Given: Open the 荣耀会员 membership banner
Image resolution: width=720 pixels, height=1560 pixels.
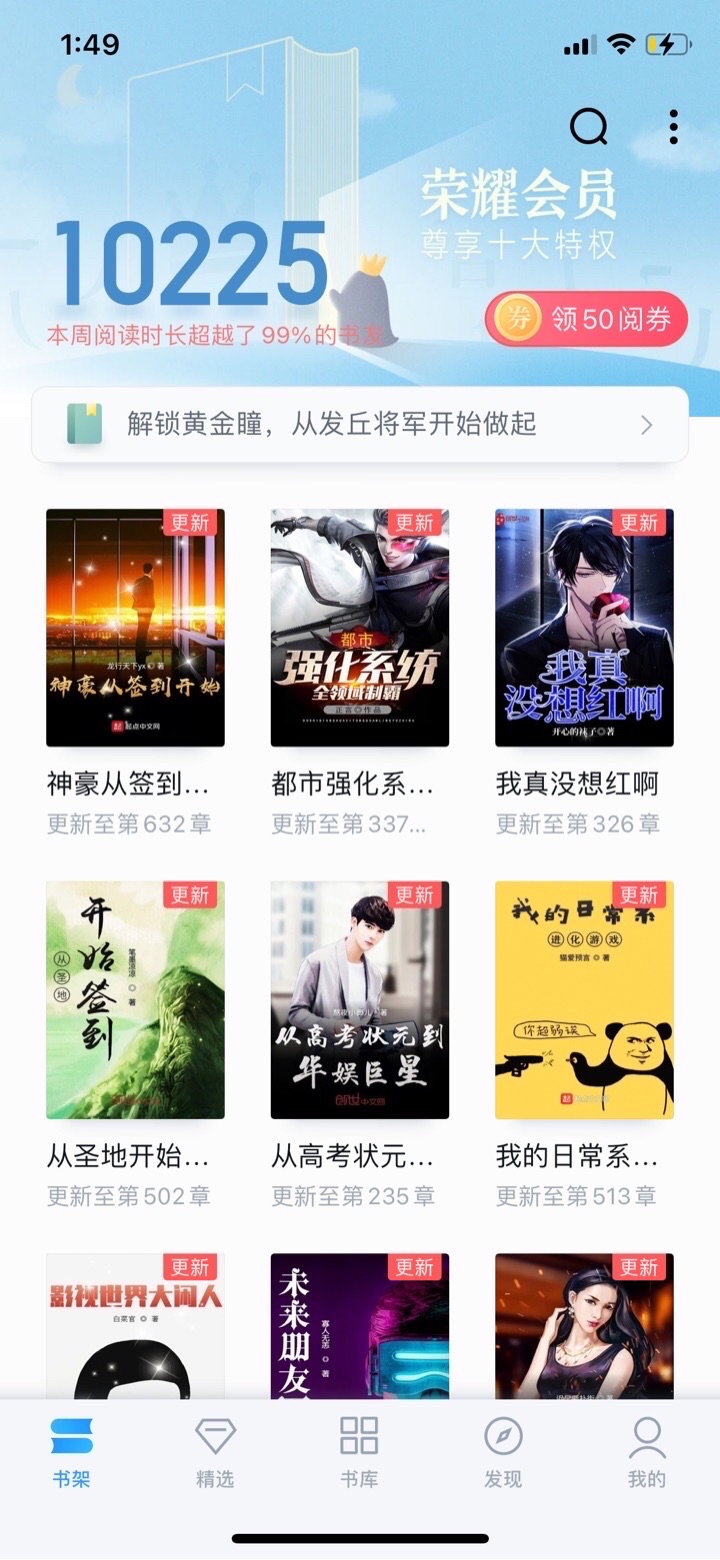Looking at the screenshot, I should click(518, 214).
